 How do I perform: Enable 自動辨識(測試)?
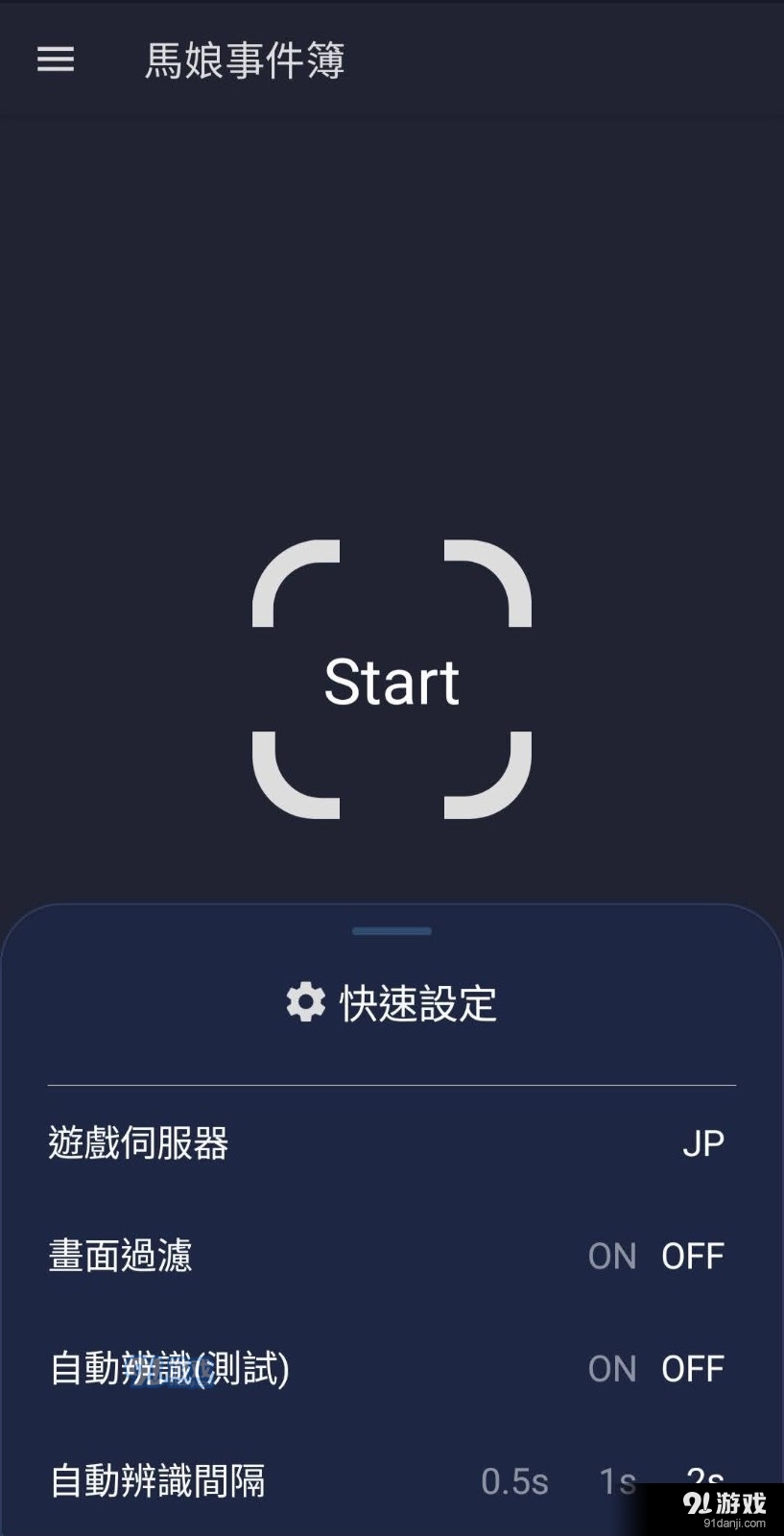click(612, 1369)
